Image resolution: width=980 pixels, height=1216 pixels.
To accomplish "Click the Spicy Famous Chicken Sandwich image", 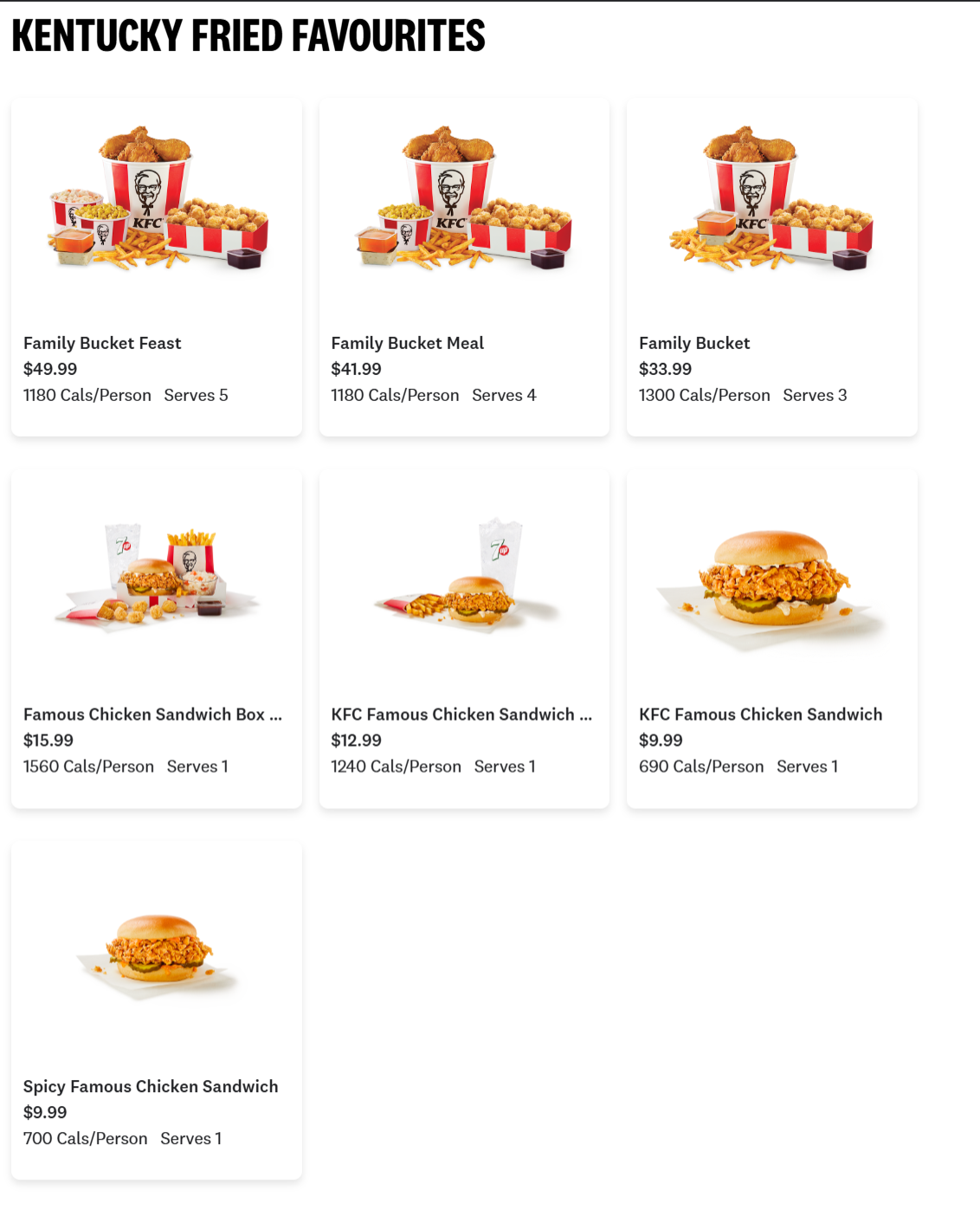I will coord(156,953).
